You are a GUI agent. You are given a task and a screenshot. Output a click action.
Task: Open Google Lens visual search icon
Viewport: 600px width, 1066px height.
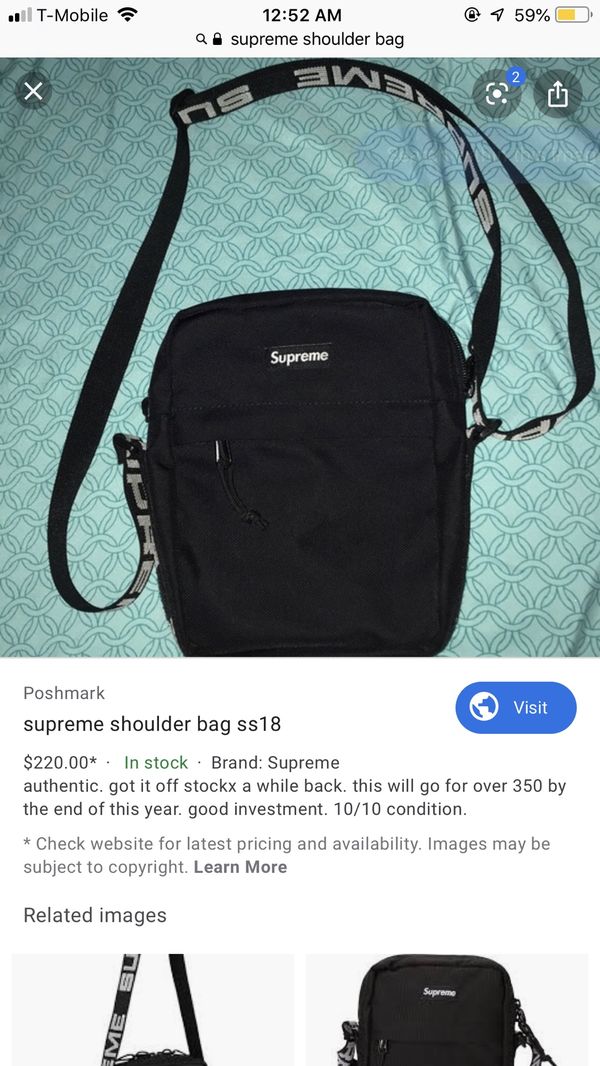pyautogui.click(x=498, y=94)
